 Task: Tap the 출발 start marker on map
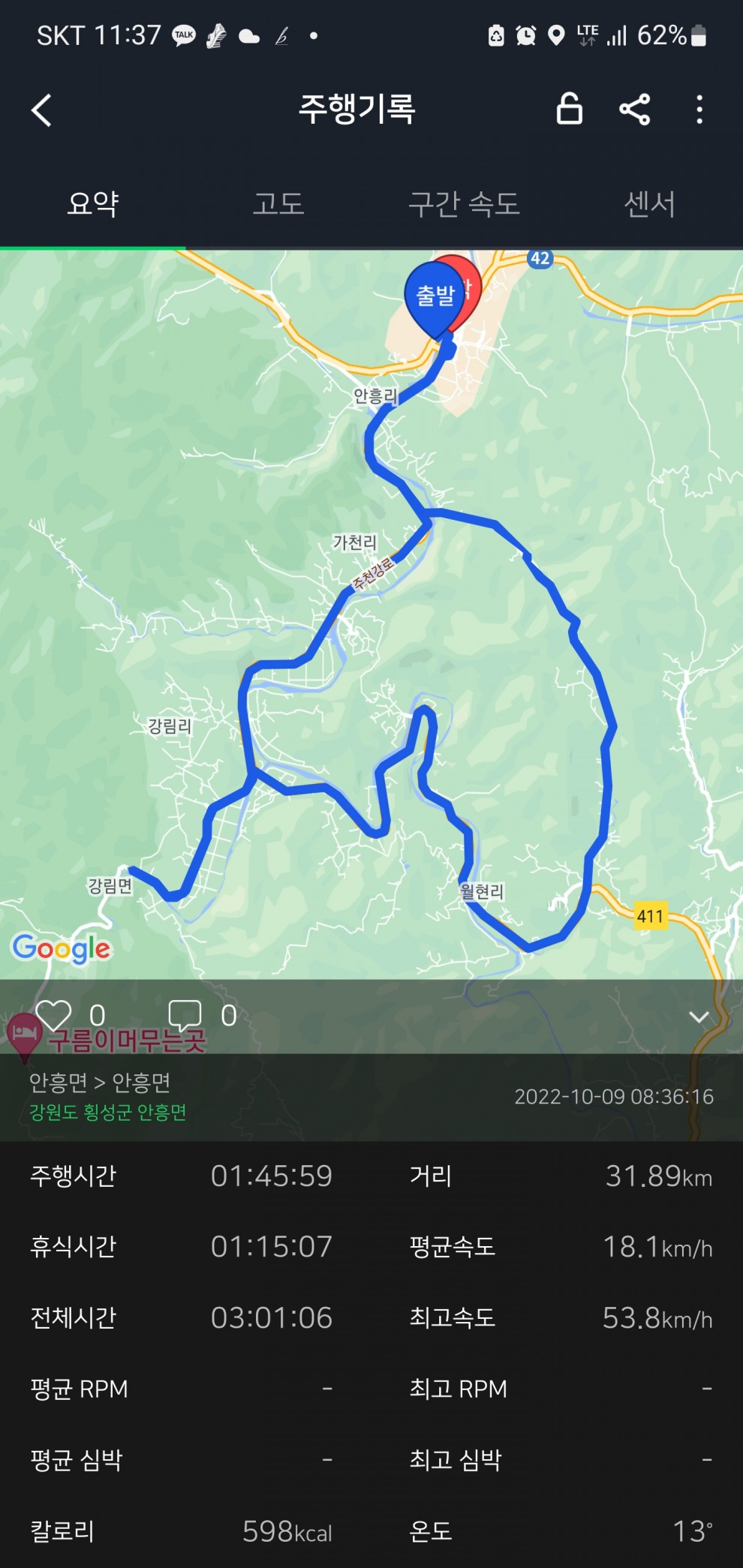435,296
